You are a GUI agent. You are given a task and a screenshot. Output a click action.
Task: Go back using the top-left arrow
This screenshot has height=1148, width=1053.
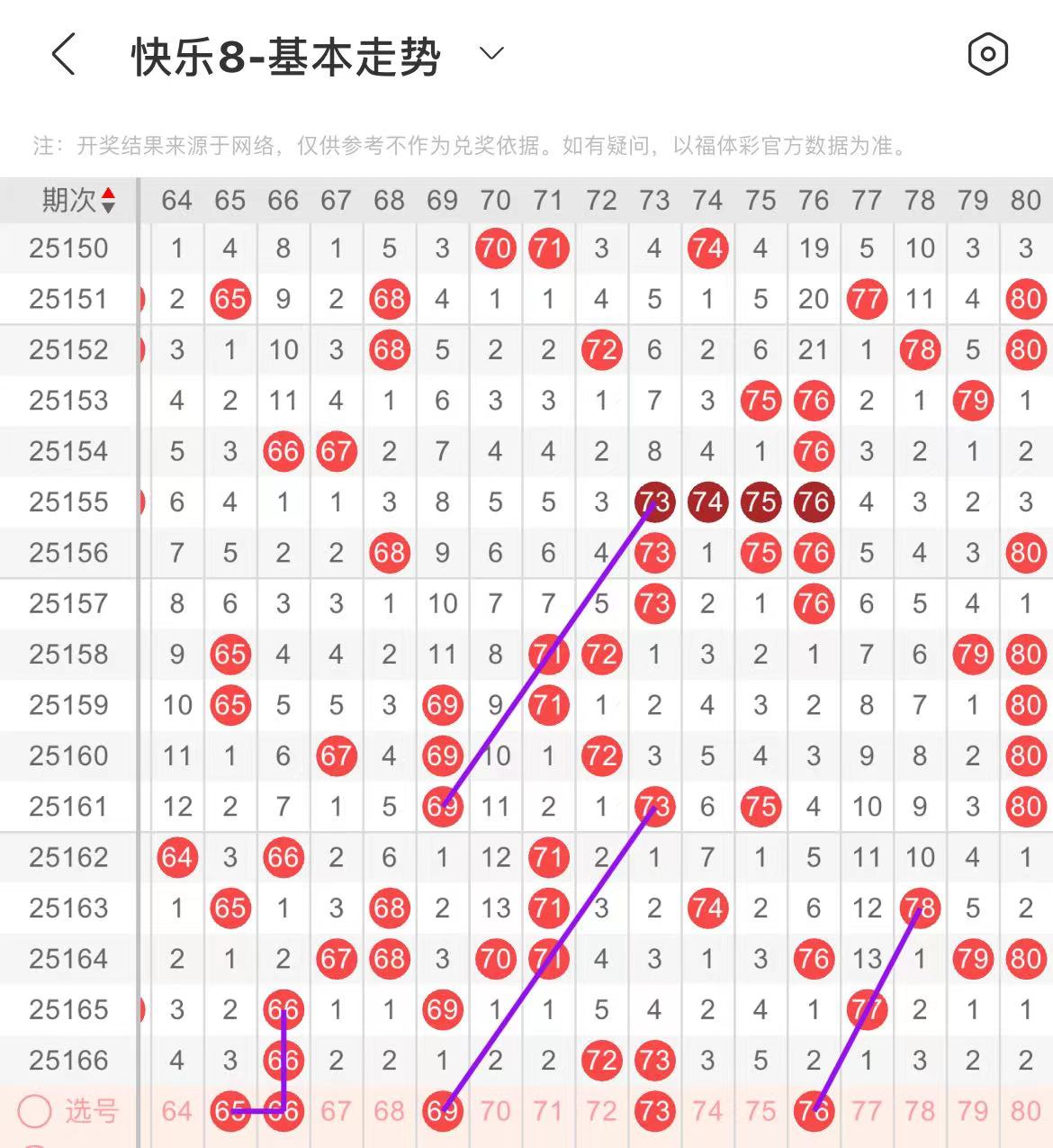coord(63,55)
